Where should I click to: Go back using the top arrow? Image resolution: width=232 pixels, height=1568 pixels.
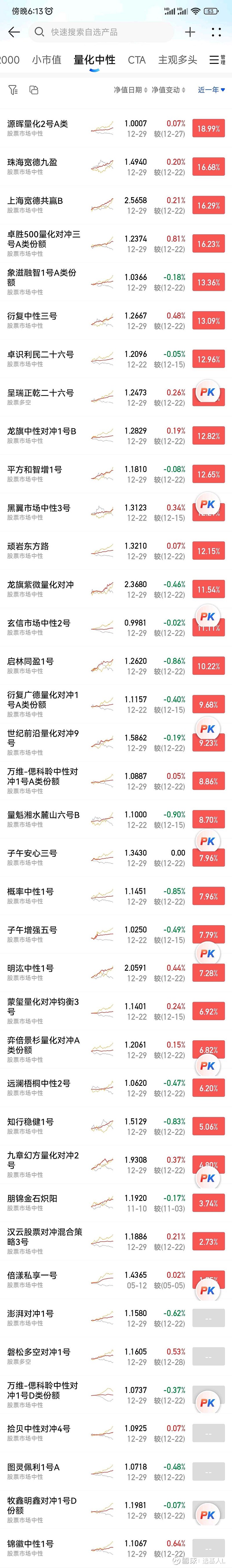click(x=14, y=32)
